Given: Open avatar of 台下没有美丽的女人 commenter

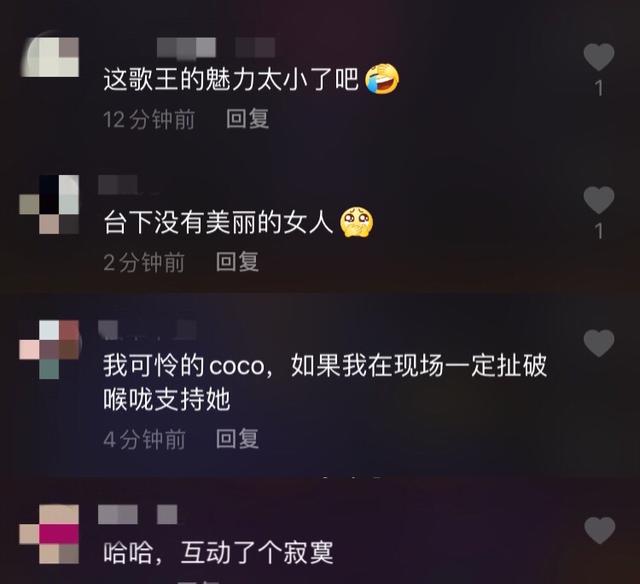Looking at the screenshot, I should click(49, 204).
